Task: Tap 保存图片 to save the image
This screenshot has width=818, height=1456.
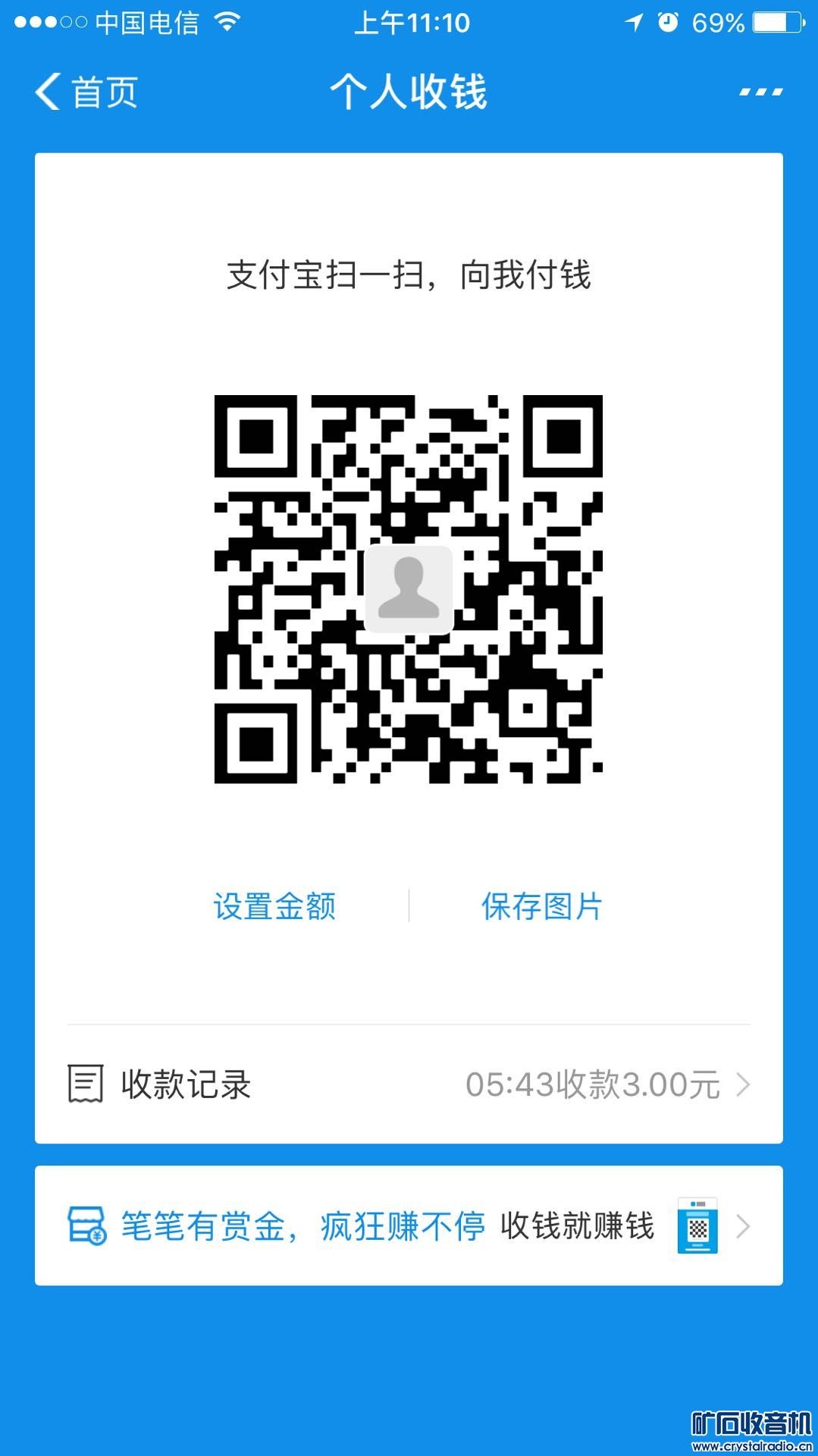Action: point(542,906)
